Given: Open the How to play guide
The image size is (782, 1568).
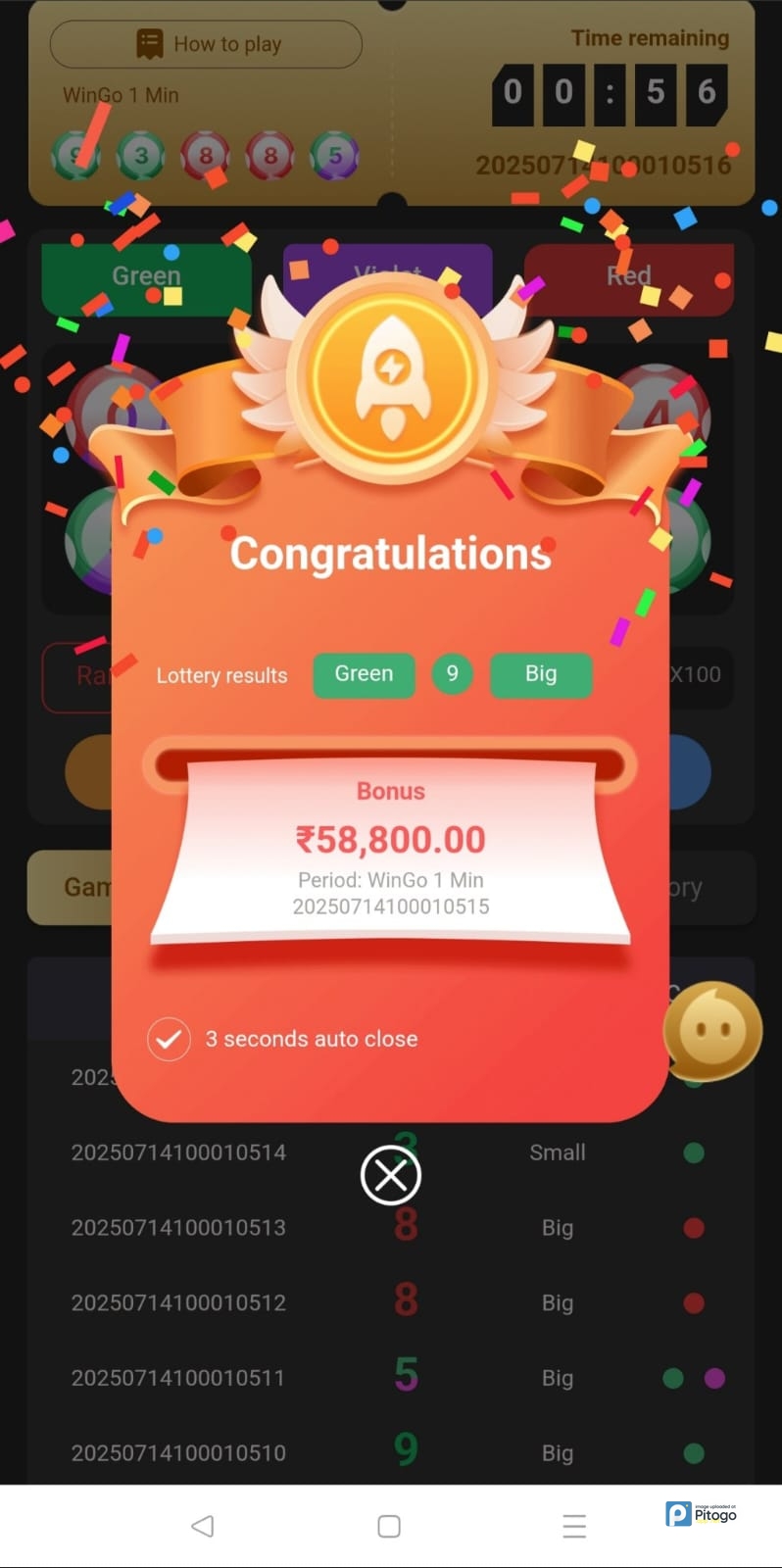Looking at the screenshot, I should click(206, 44).
